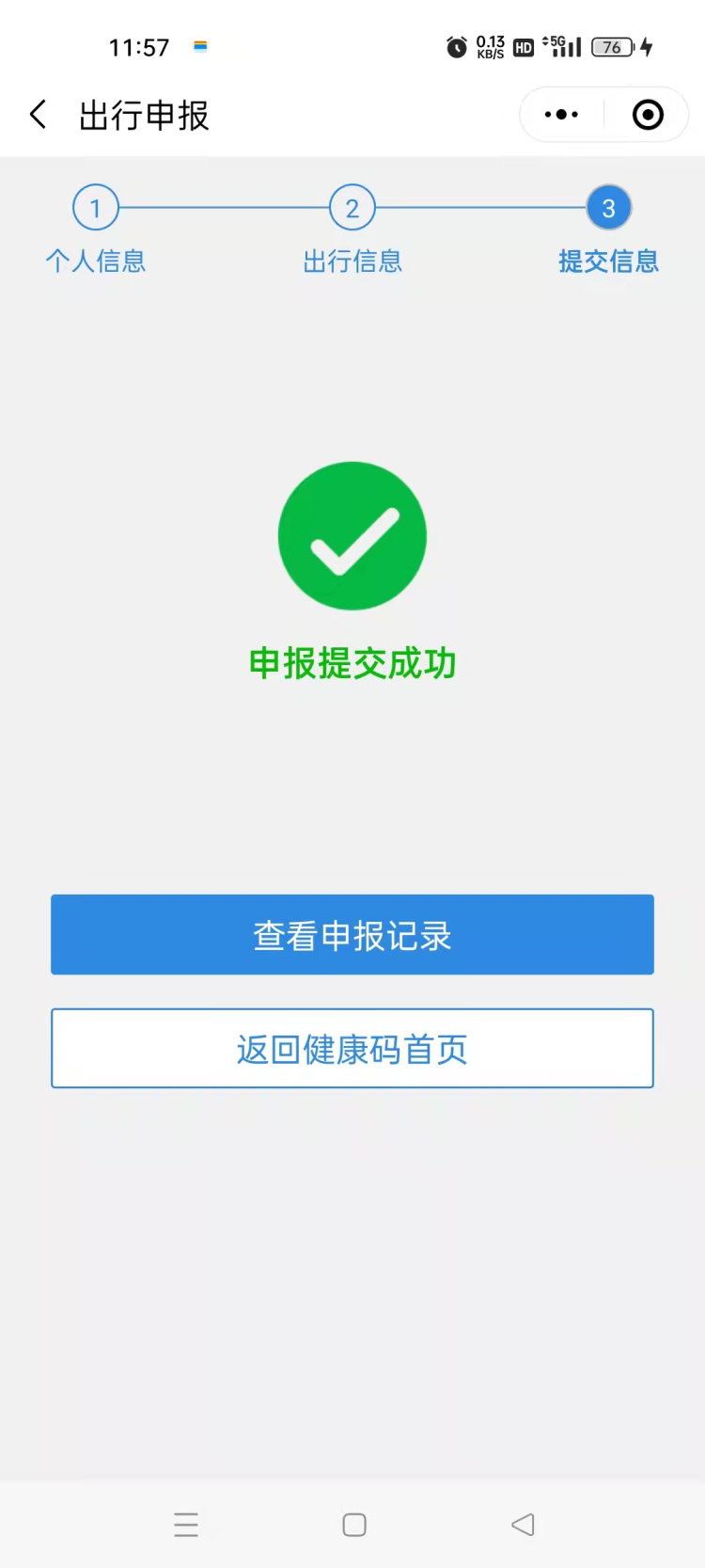This screenshot has height=1568, width=705.
Task: Return via 返回健康码首页 button
Action: pyautogui.click(x=352, y=1048)
